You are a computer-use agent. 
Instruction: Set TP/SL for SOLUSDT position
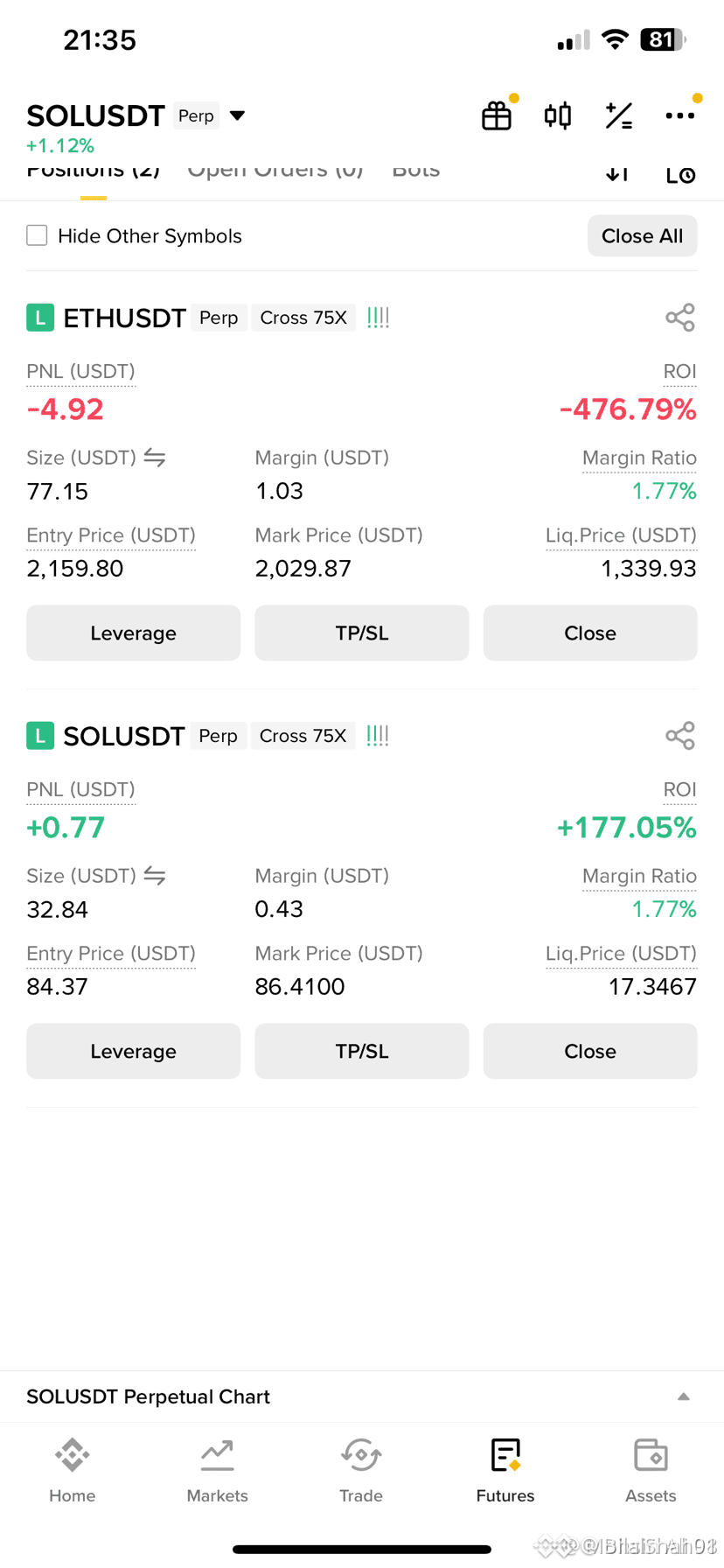[x=361, y=1051]
